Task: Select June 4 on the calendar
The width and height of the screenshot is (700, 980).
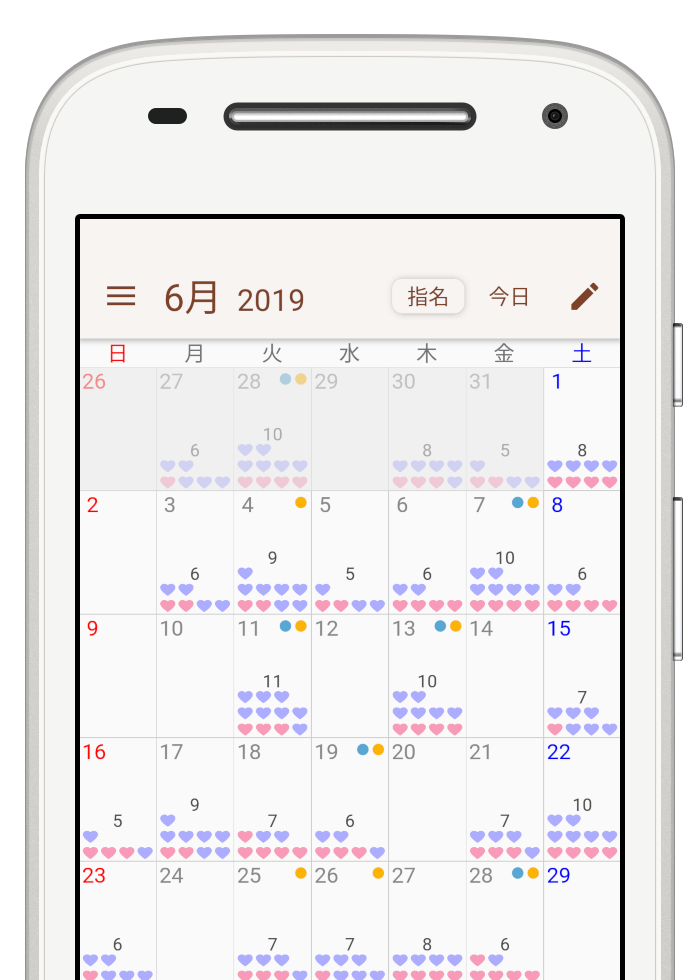Action: click(x=272, y=552)
